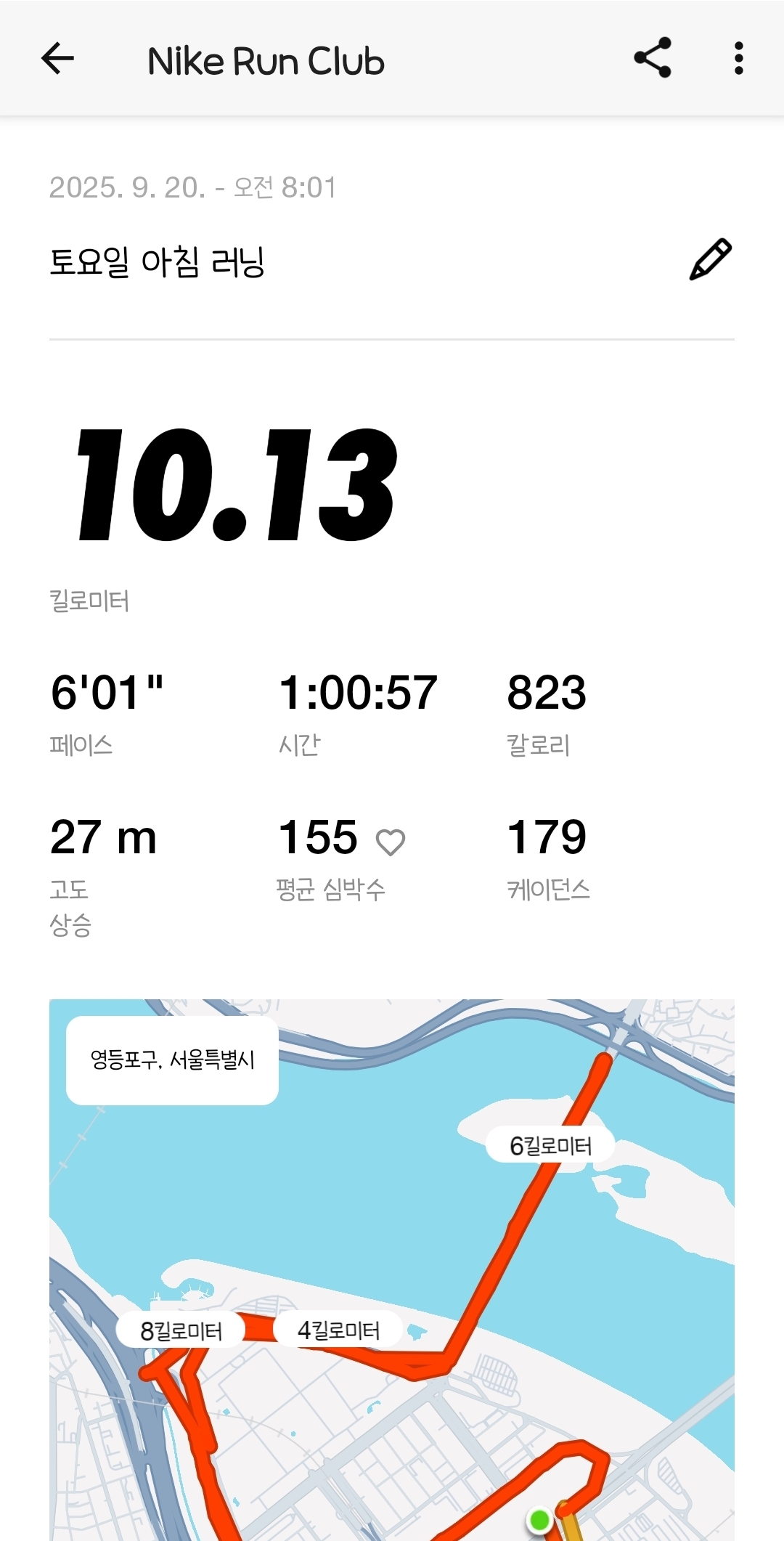Screen dimensions: 784x1541
Task: Edit the run title 토요일 아침 러닝
Action: [710, 259]
